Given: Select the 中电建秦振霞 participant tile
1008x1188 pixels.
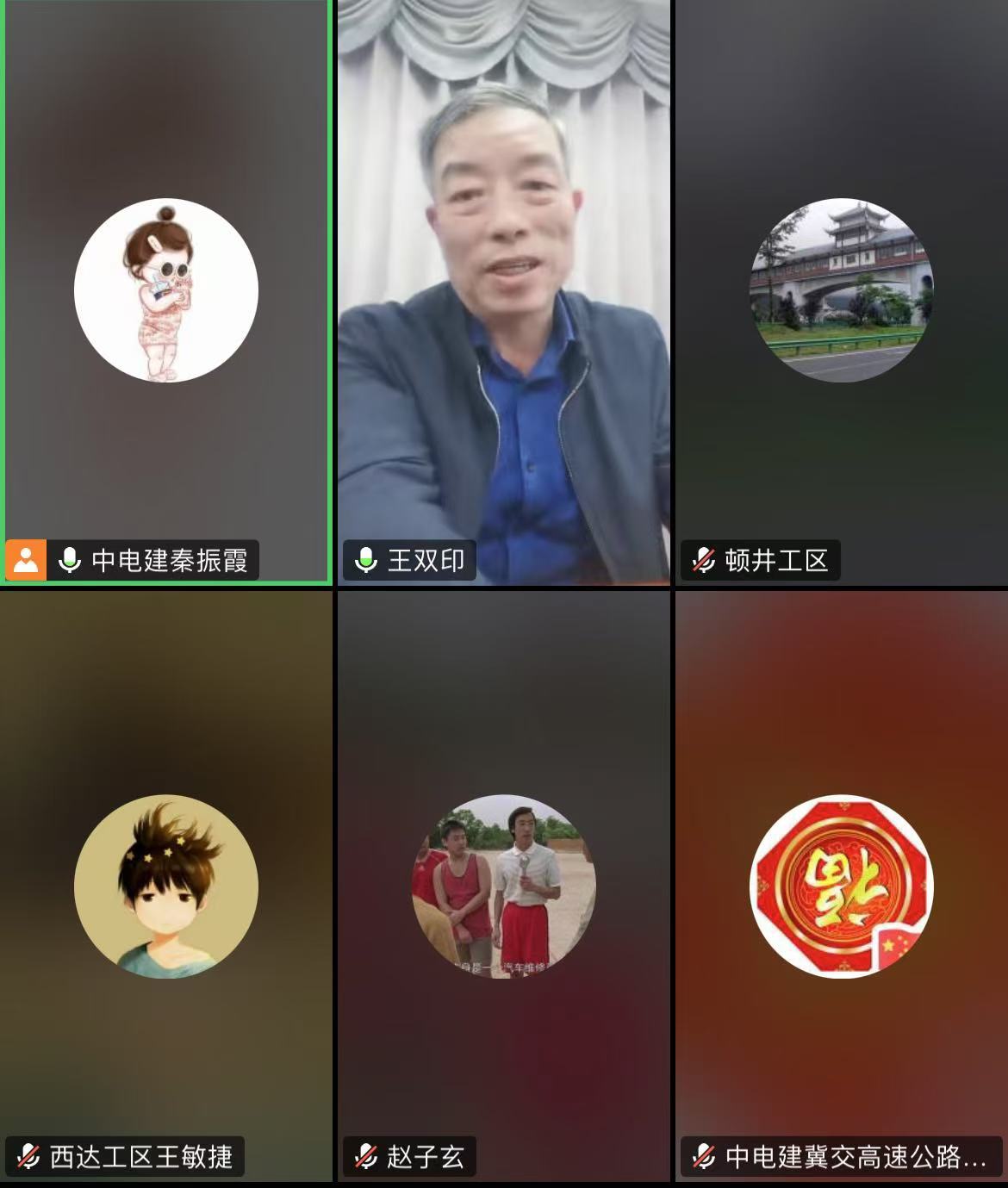Looking at the screenshot, I should (x=166, y=291).
